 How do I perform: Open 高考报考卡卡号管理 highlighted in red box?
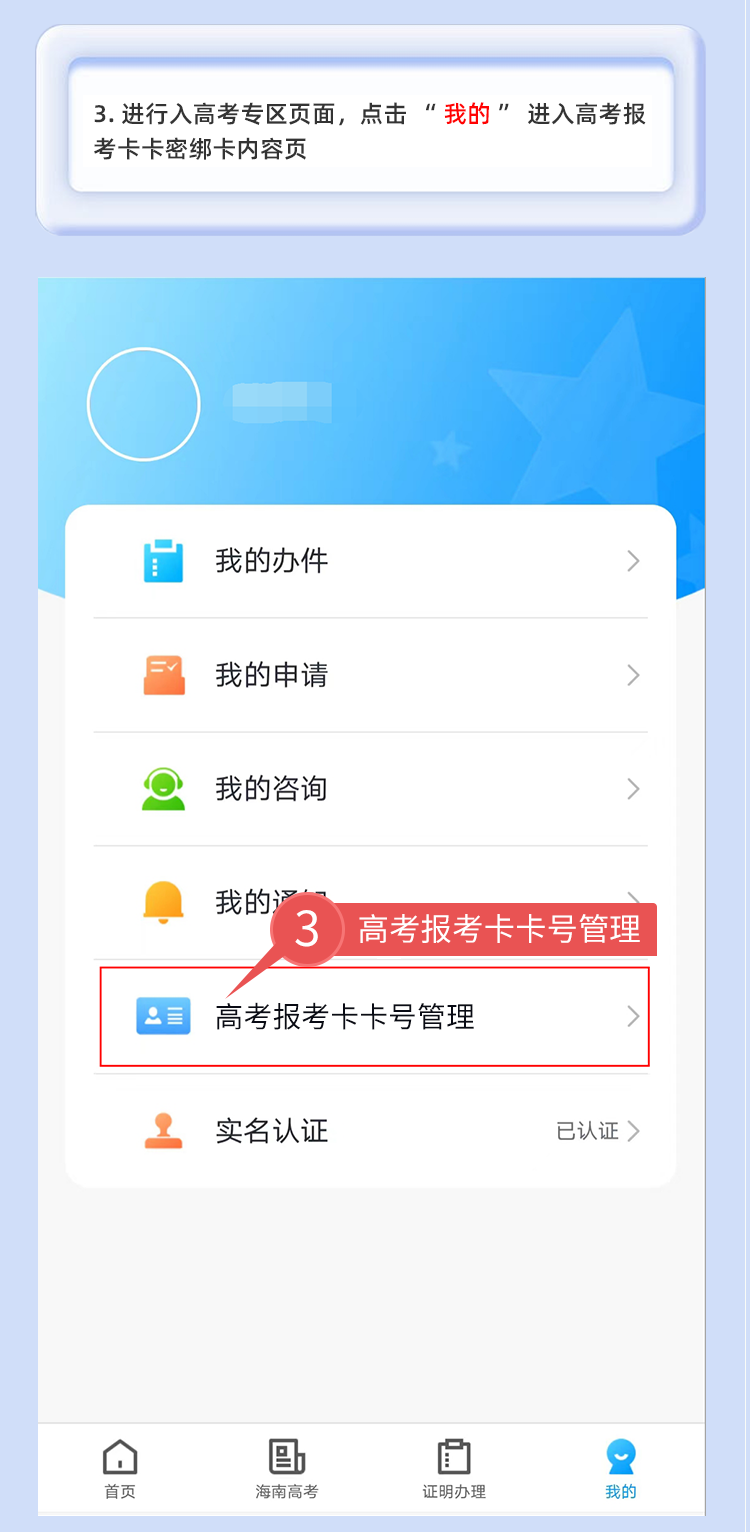coord(343,1016)
